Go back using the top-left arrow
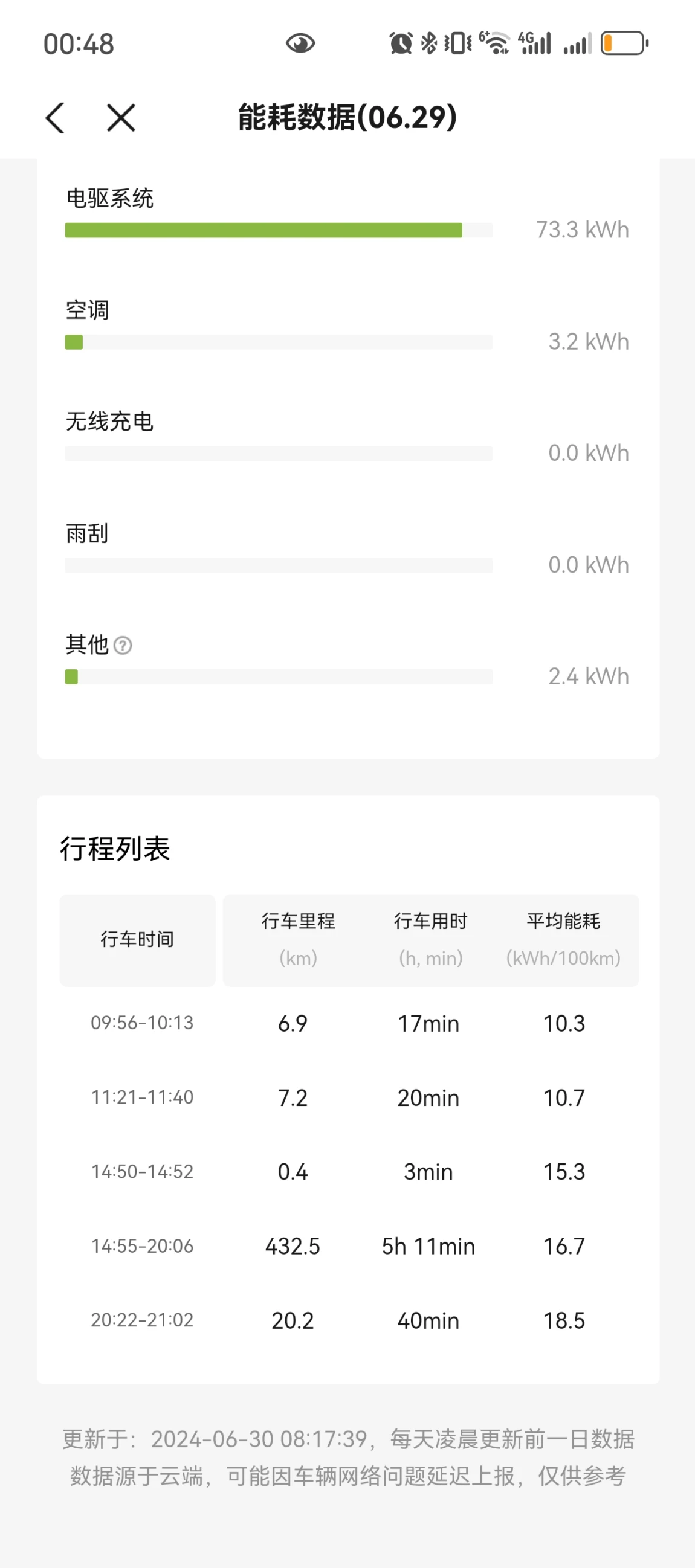The height and width of the screenshot is (1568, 695). pyautogui.click(x=55, y=117)
